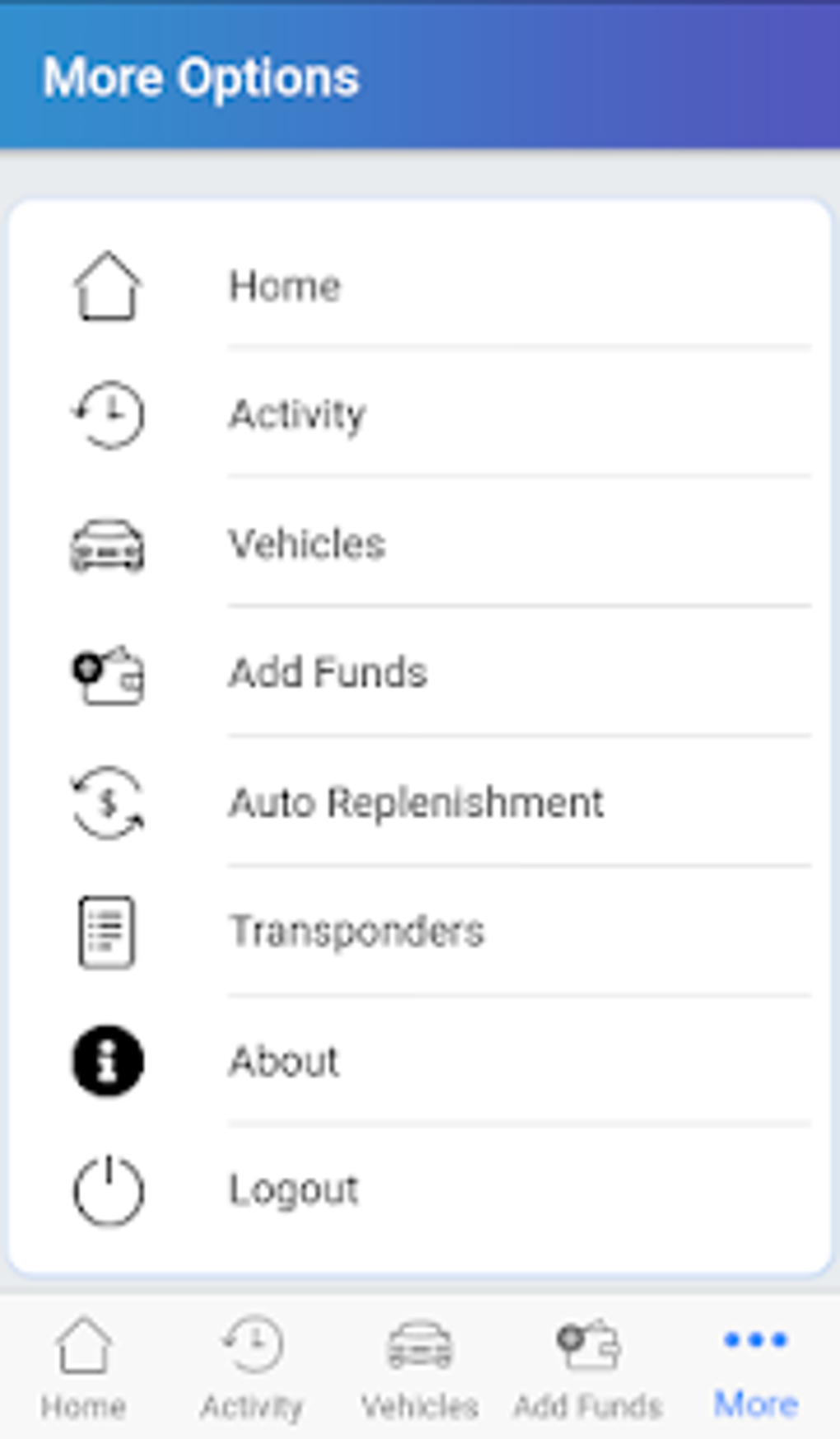Click the black info circle About icon
The width and height of the screenshot is (840, 1439).
pyautogui.click(x=107, y=1062)
